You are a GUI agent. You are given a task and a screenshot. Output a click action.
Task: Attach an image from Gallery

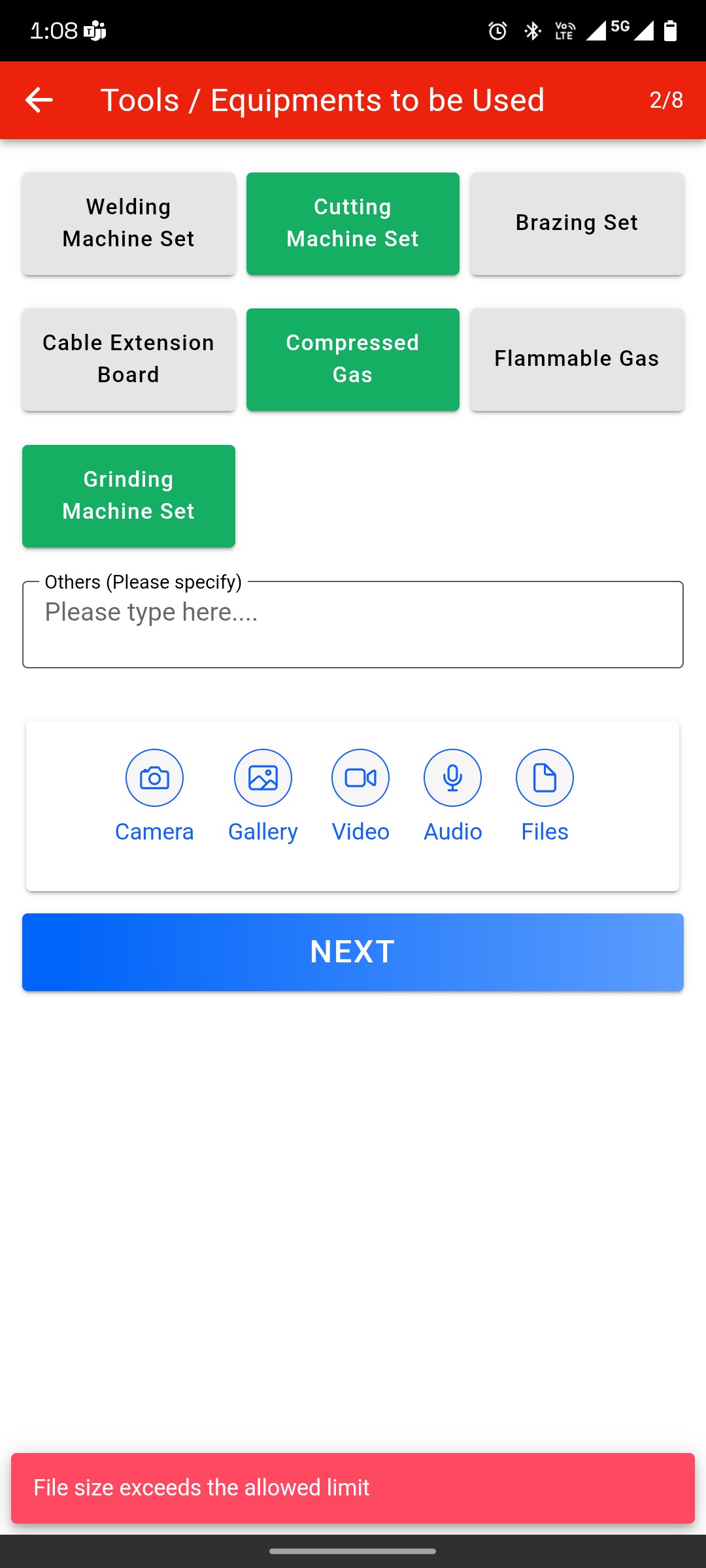(263, 779)
